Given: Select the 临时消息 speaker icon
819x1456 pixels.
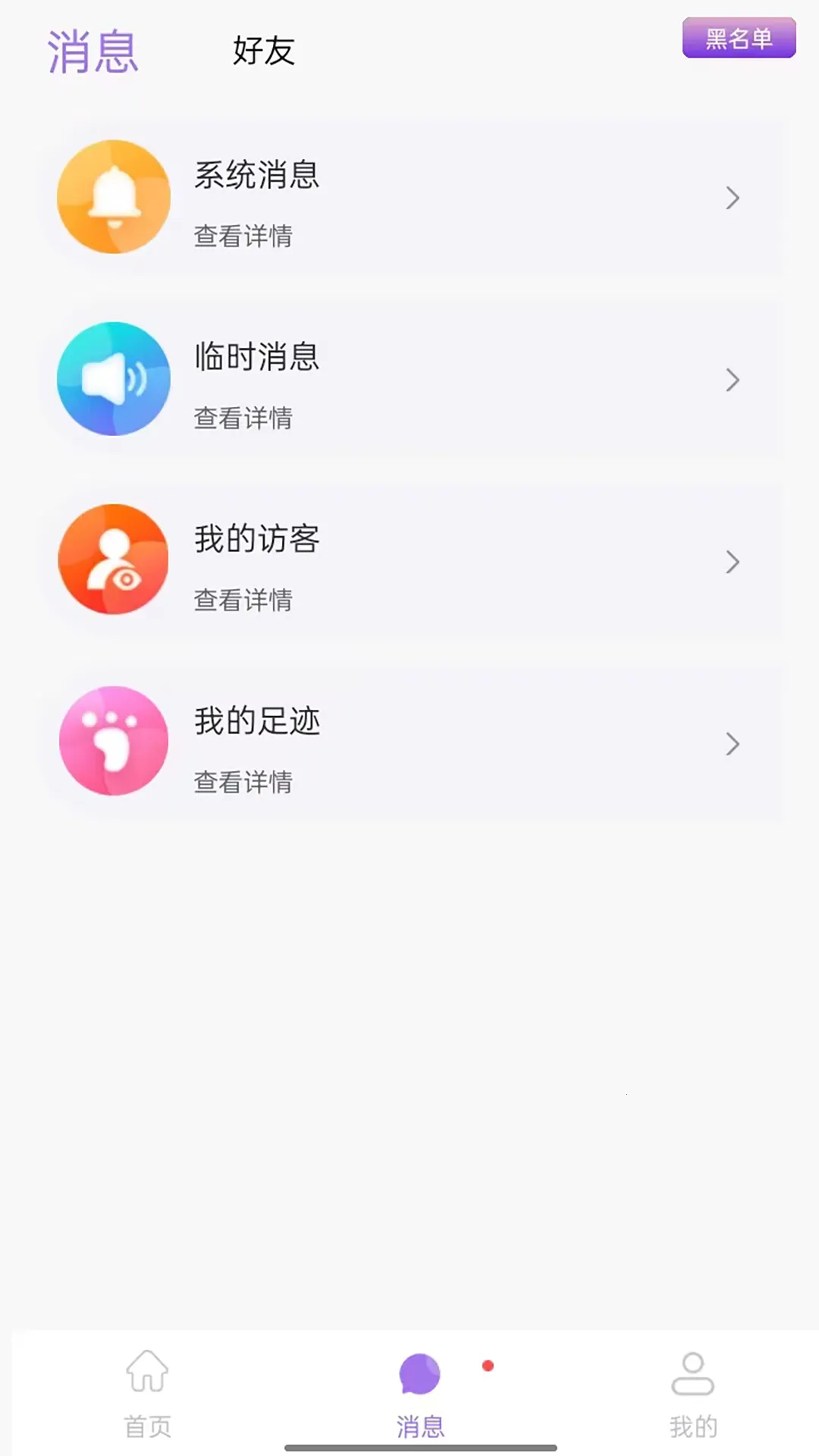Looking at the screenshot, I should click(113, 380).
